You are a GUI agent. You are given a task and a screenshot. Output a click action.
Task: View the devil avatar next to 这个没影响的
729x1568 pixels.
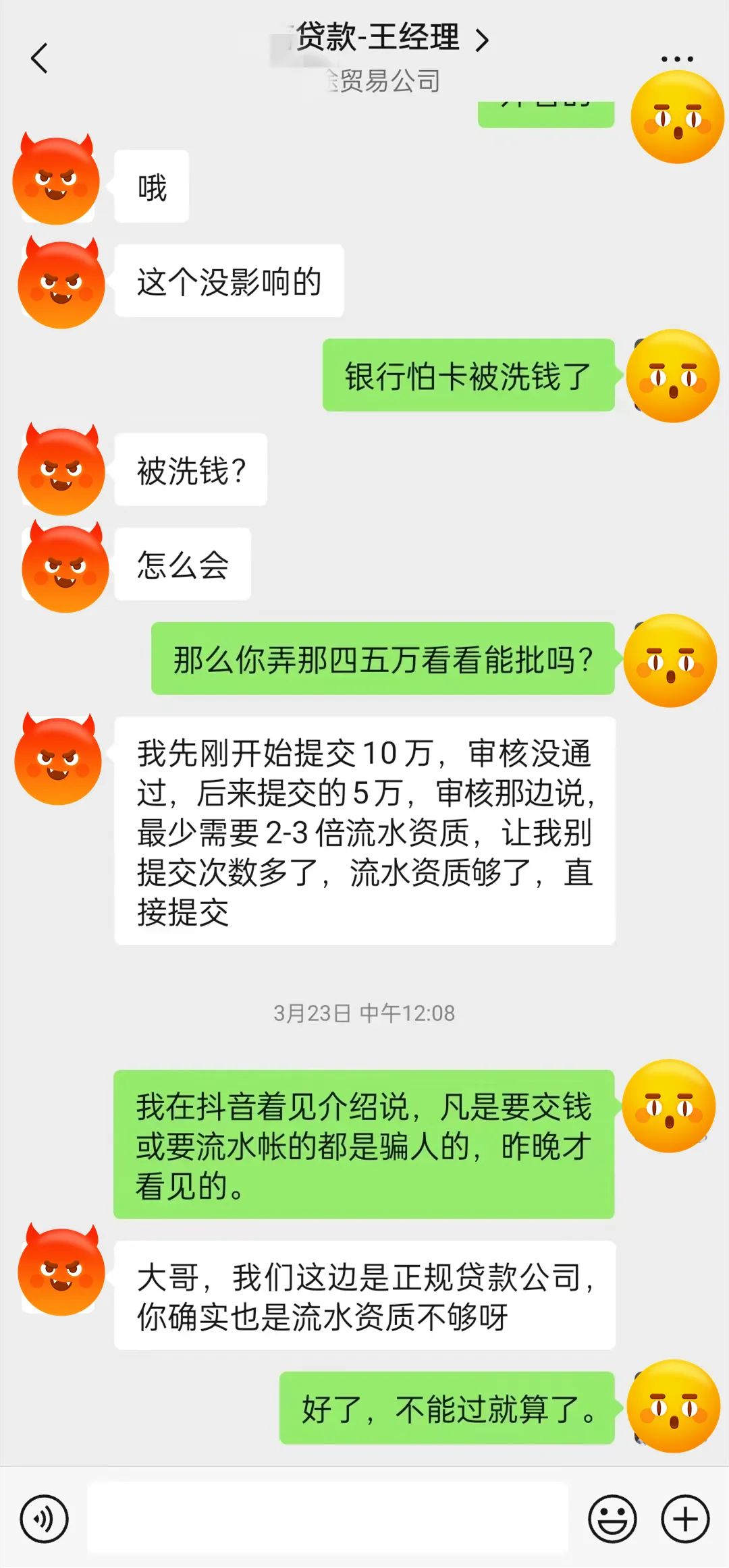click(61, 283)
